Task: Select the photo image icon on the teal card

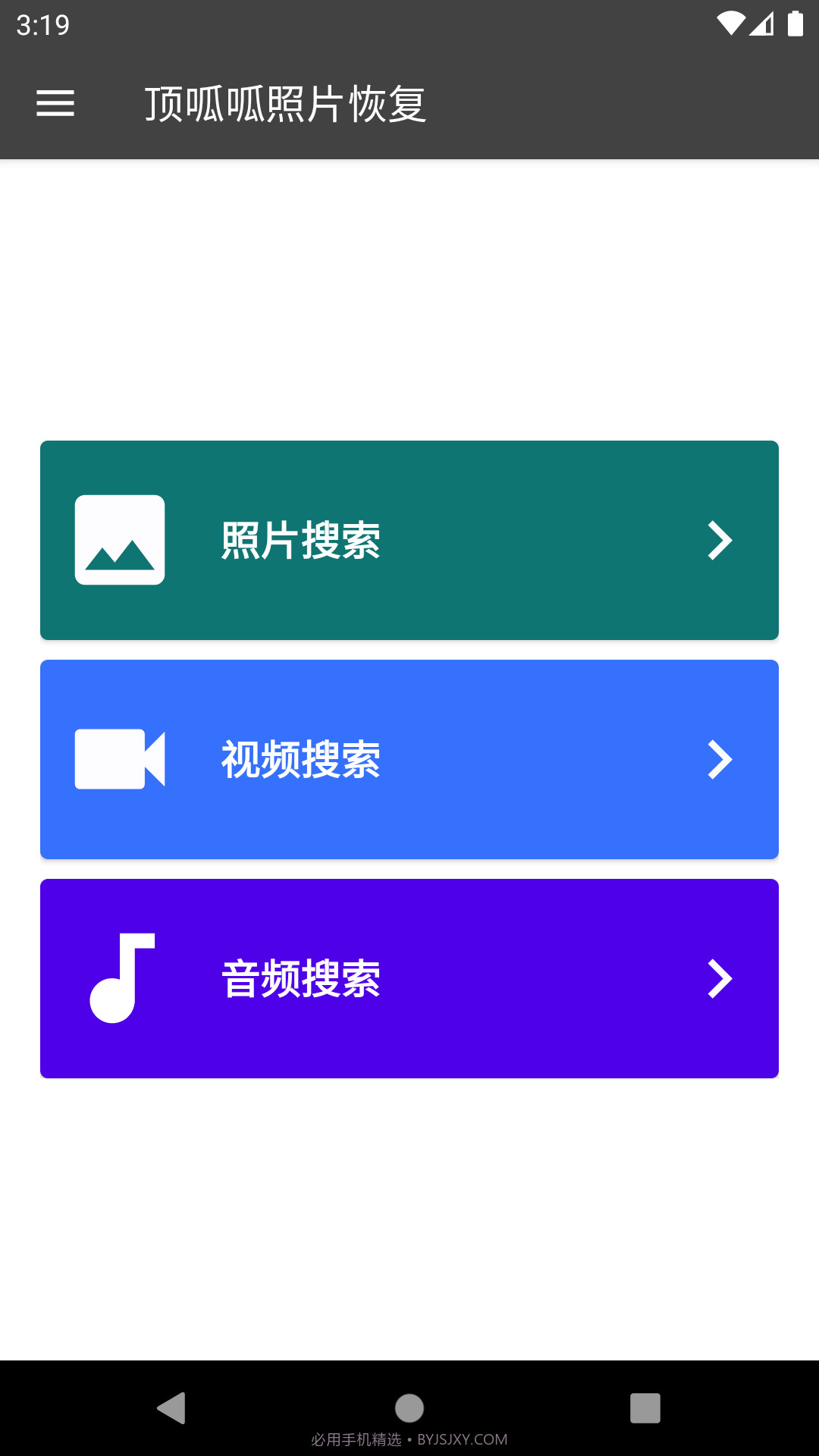Action: pos(119,540)
